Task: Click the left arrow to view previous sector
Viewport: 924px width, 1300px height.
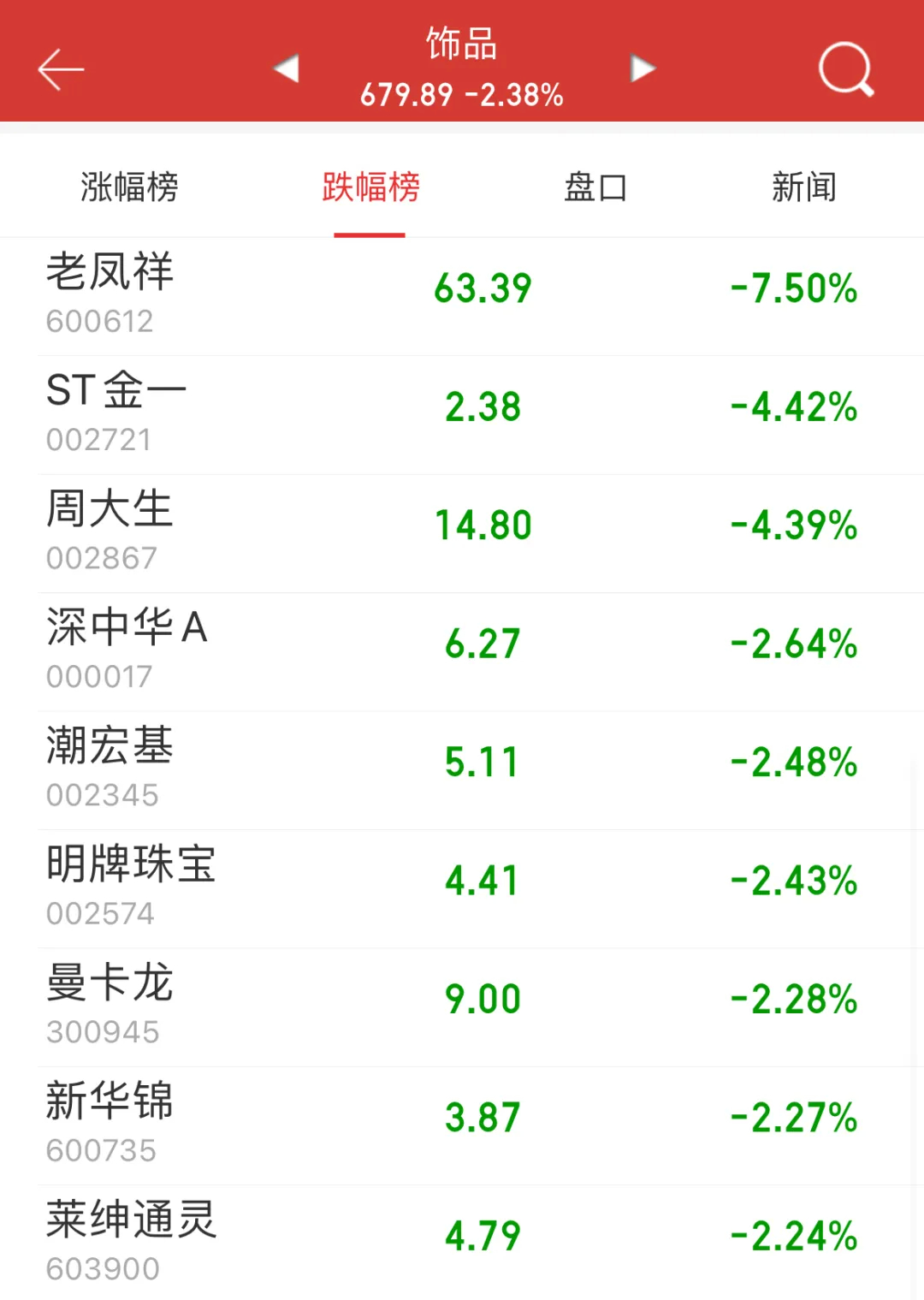Action: [285, 68]
